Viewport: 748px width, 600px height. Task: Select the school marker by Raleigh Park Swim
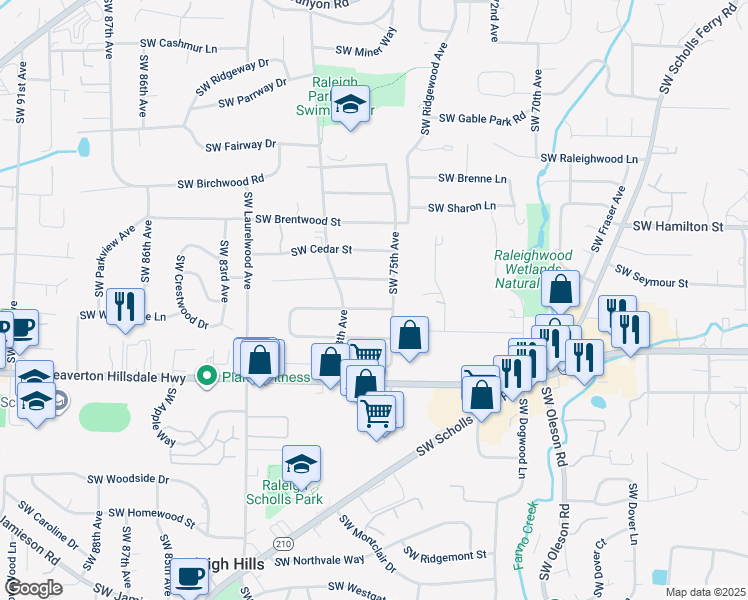350,105
